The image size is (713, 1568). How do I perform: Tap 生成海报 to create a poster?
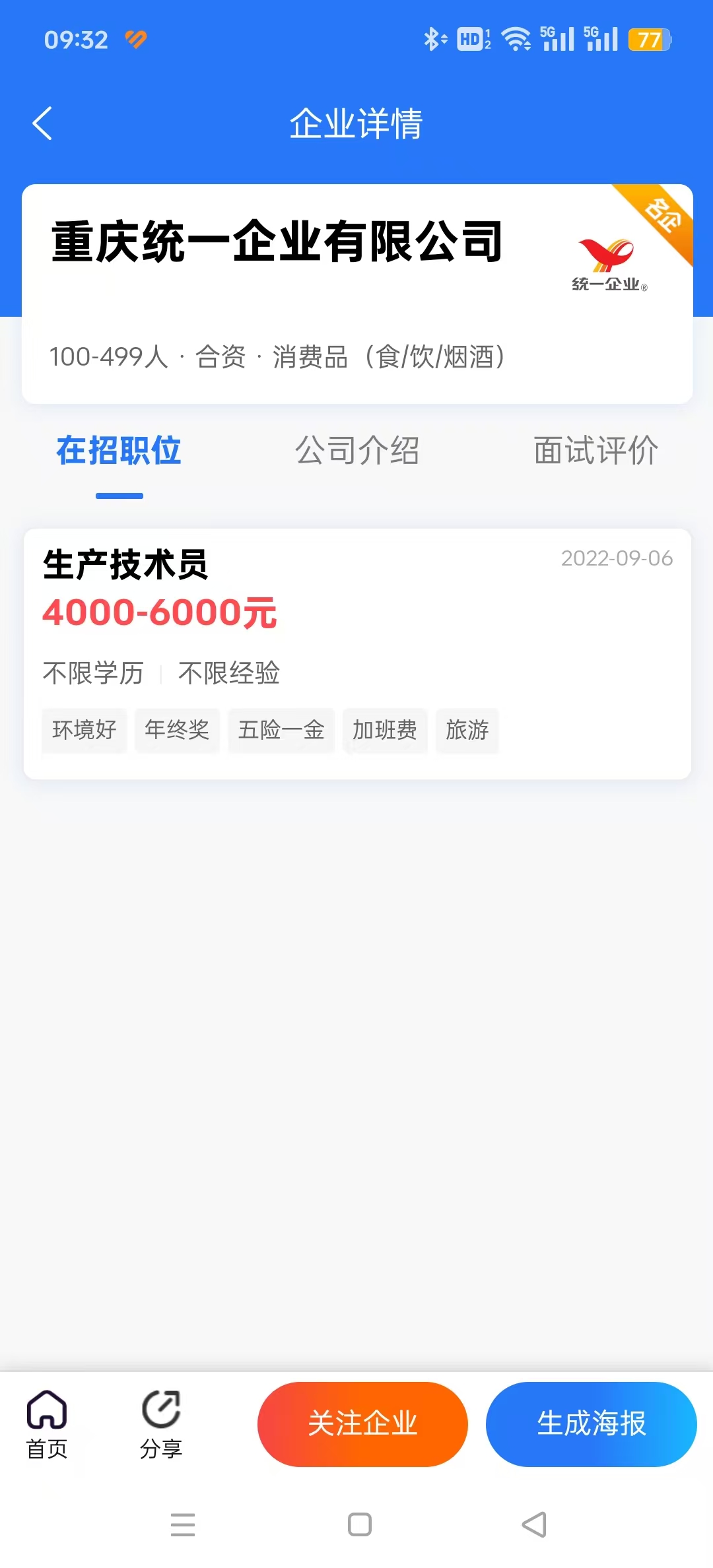(591, 1423)
